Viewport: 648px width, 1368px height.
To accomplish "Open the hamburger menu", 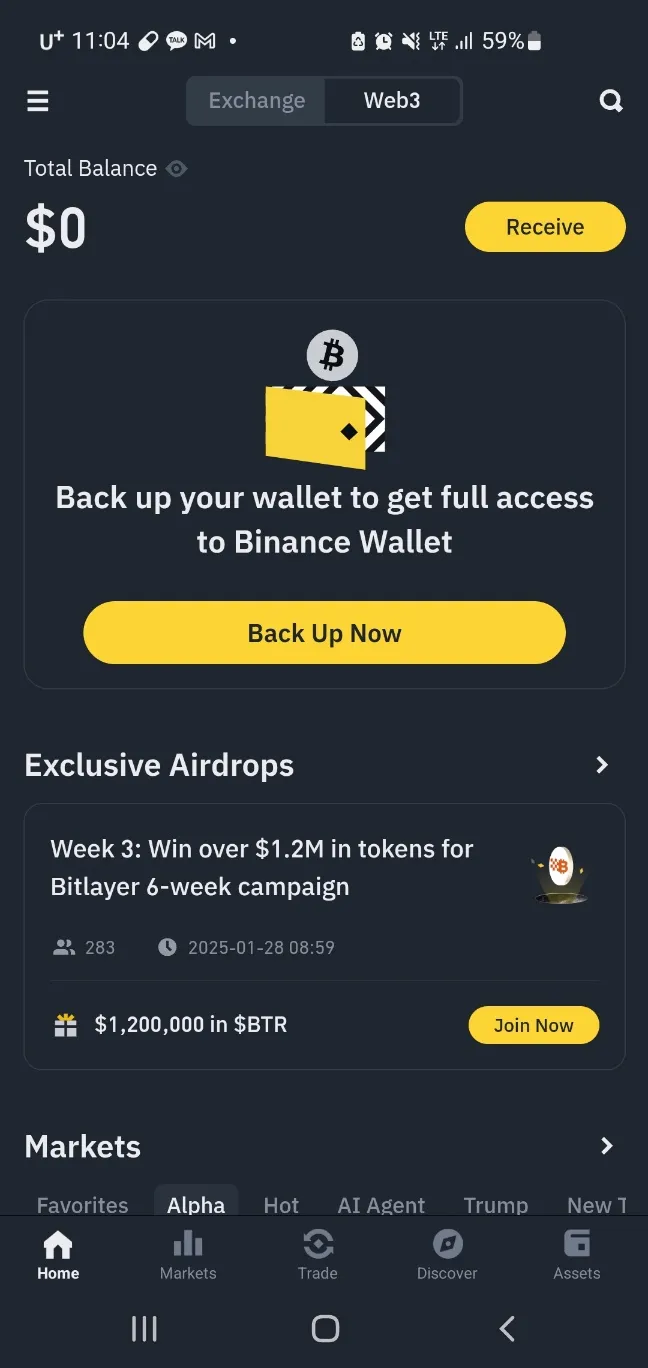I will pos(38,101).
